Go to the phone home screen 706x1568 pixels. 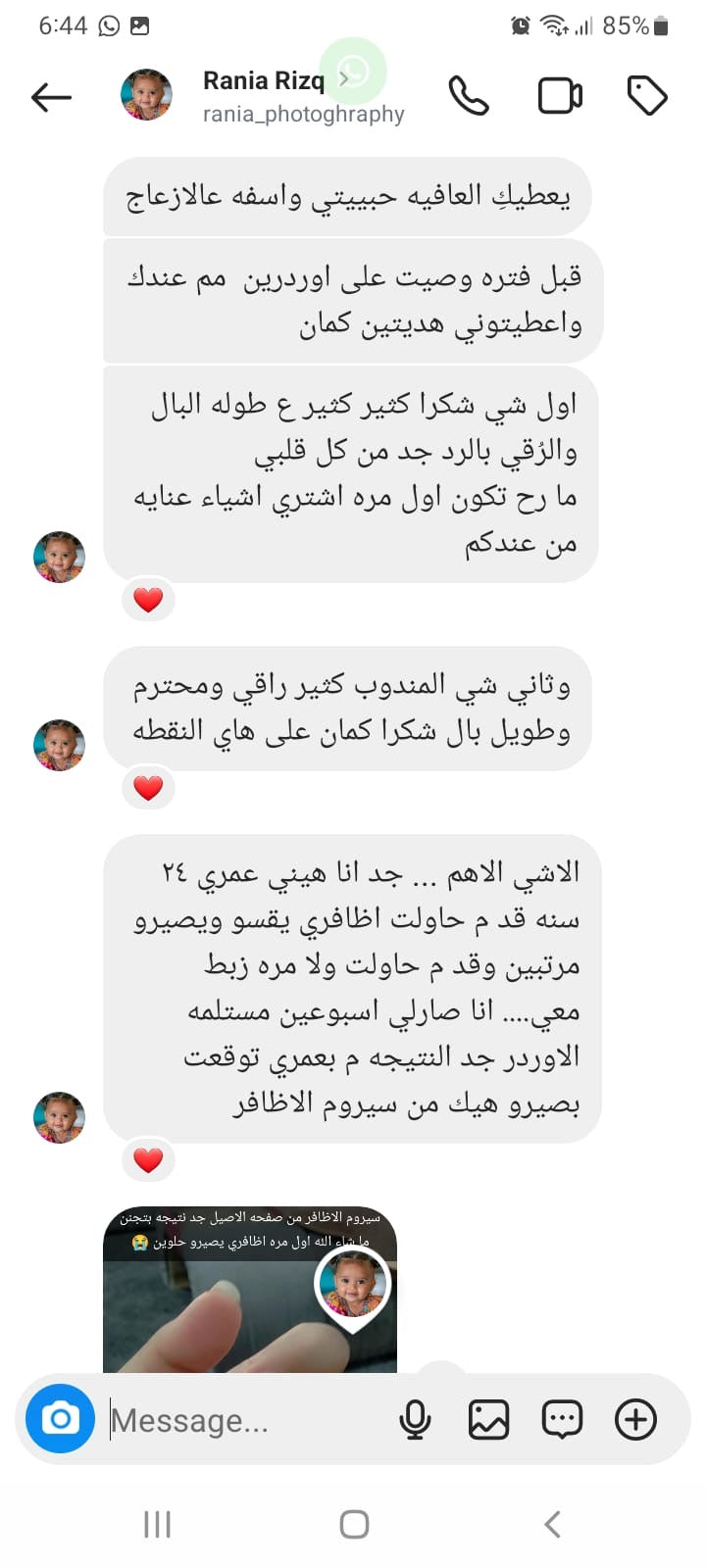pyautogui.click(x=353, y=1524)
